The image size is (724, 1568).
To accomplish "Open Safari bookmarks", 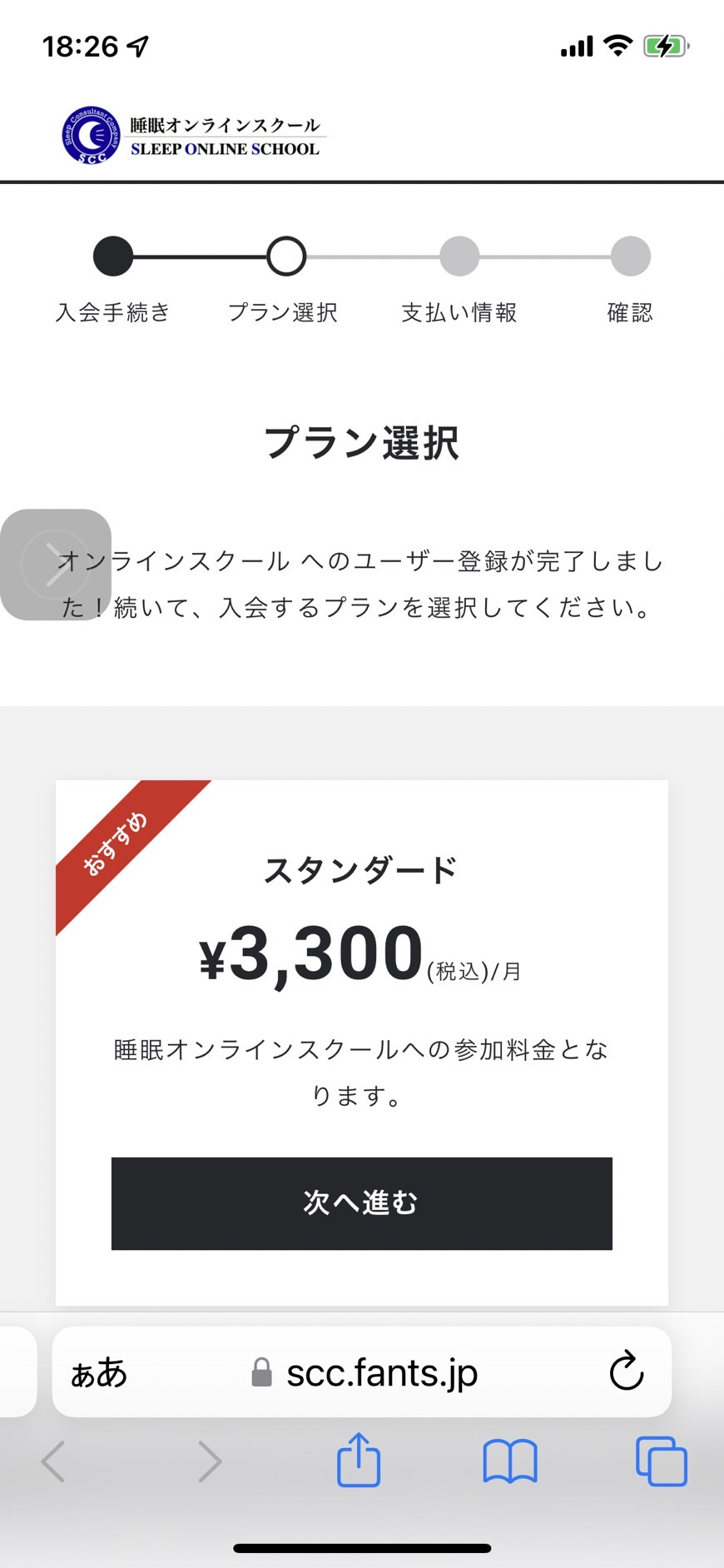I will 510,1461.
